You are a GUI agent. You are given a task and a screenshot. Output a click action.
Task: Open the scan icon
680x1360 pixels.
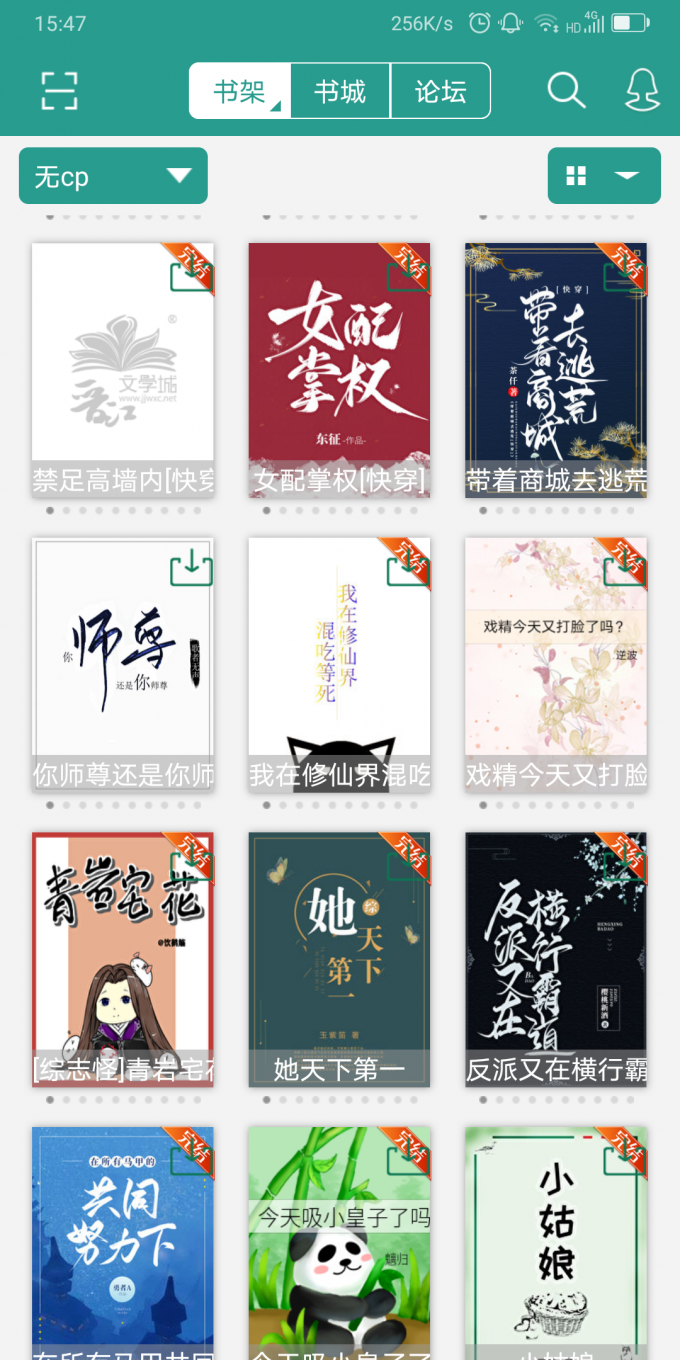tap(60, 91)
